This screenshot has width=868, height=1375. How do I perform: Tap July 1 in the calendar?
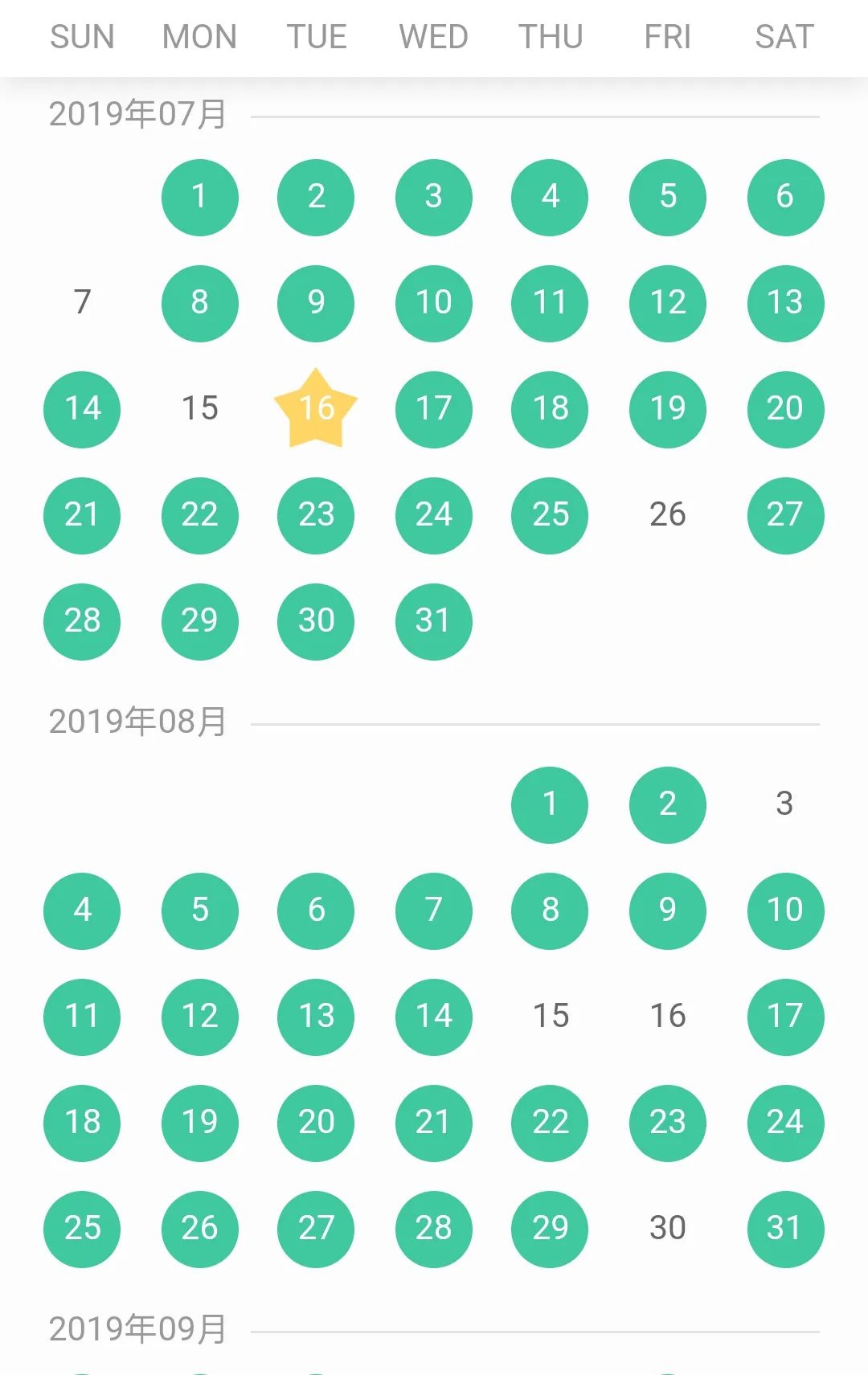click(x=199, y=197)
